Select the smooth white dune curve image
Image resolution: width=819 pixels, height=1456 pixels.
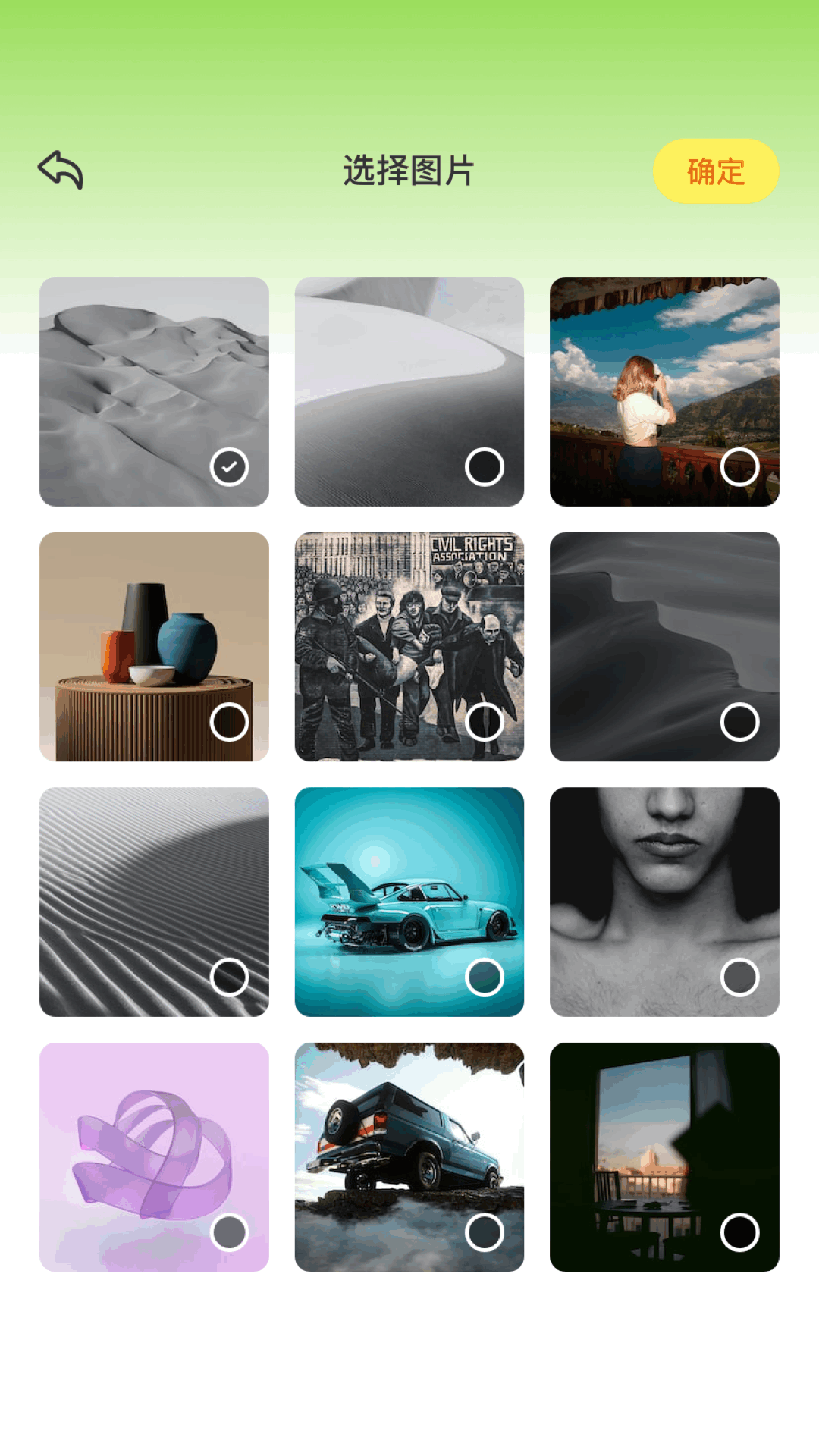click(x=485, y=466)
